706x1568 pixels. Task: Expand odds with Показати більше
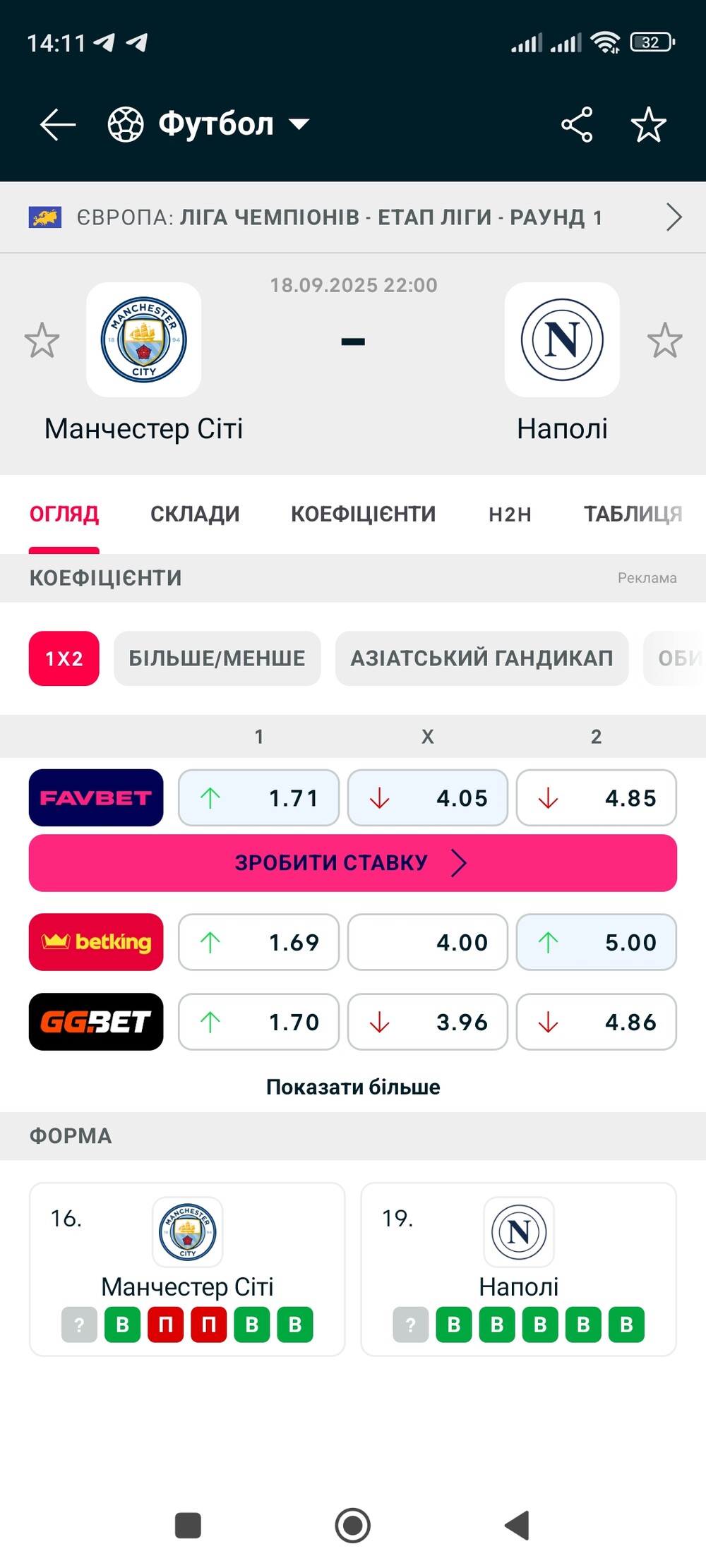tap(353, 1087)
